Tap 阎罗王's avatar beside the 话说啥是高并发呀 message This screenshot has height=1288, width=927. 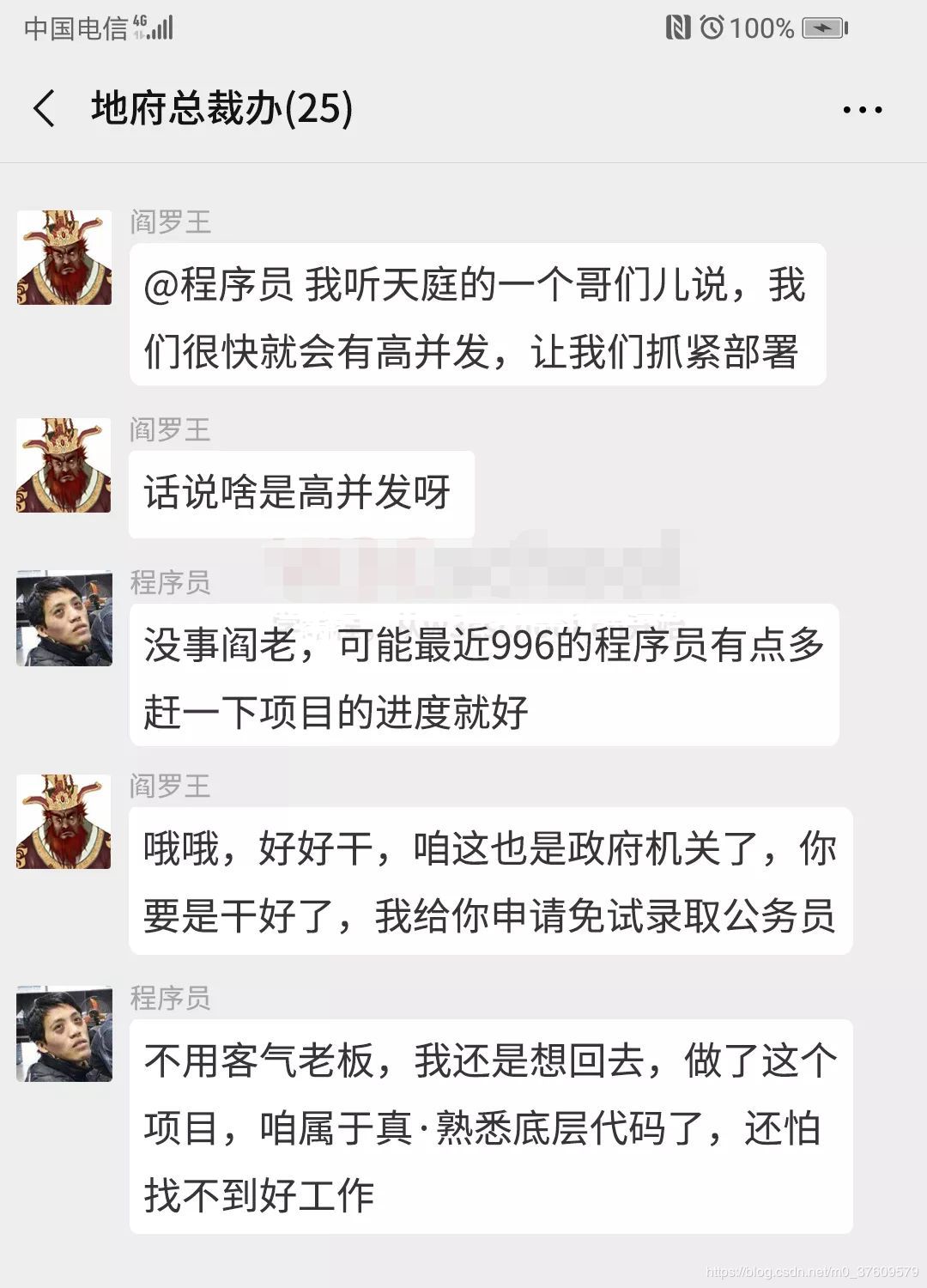click(x=64, y=465)
